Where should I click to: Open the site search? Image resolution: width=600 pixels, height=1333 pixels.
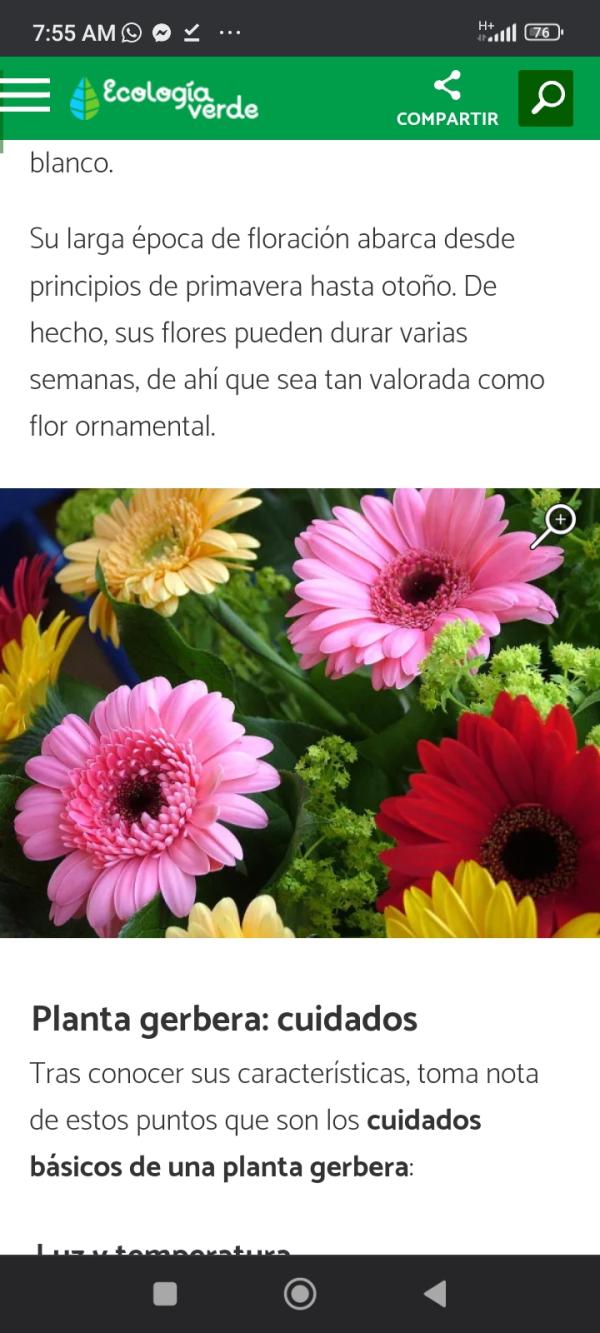(545, 98)
